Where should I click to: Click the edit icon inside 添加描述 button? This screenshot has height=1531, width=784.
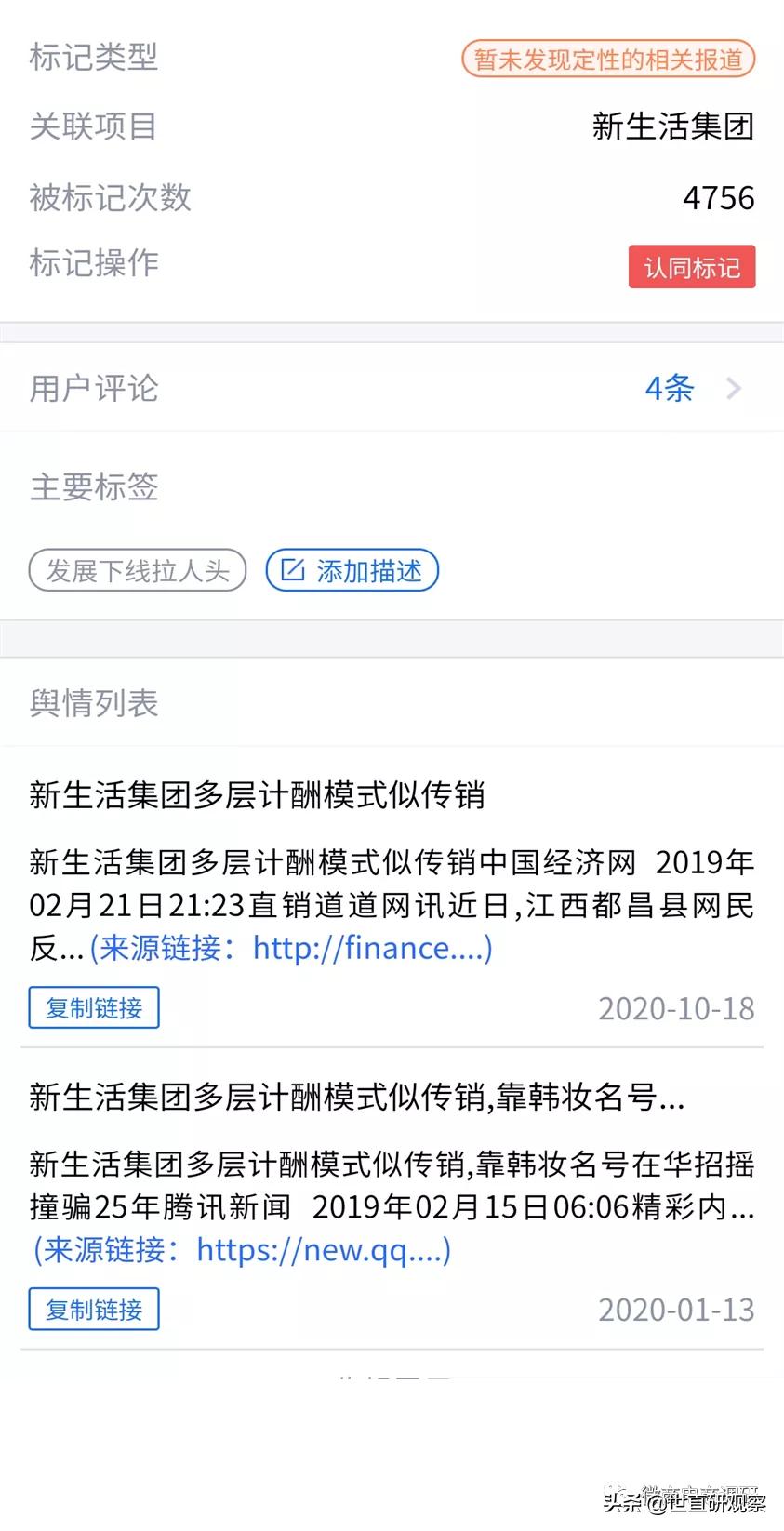293,570
